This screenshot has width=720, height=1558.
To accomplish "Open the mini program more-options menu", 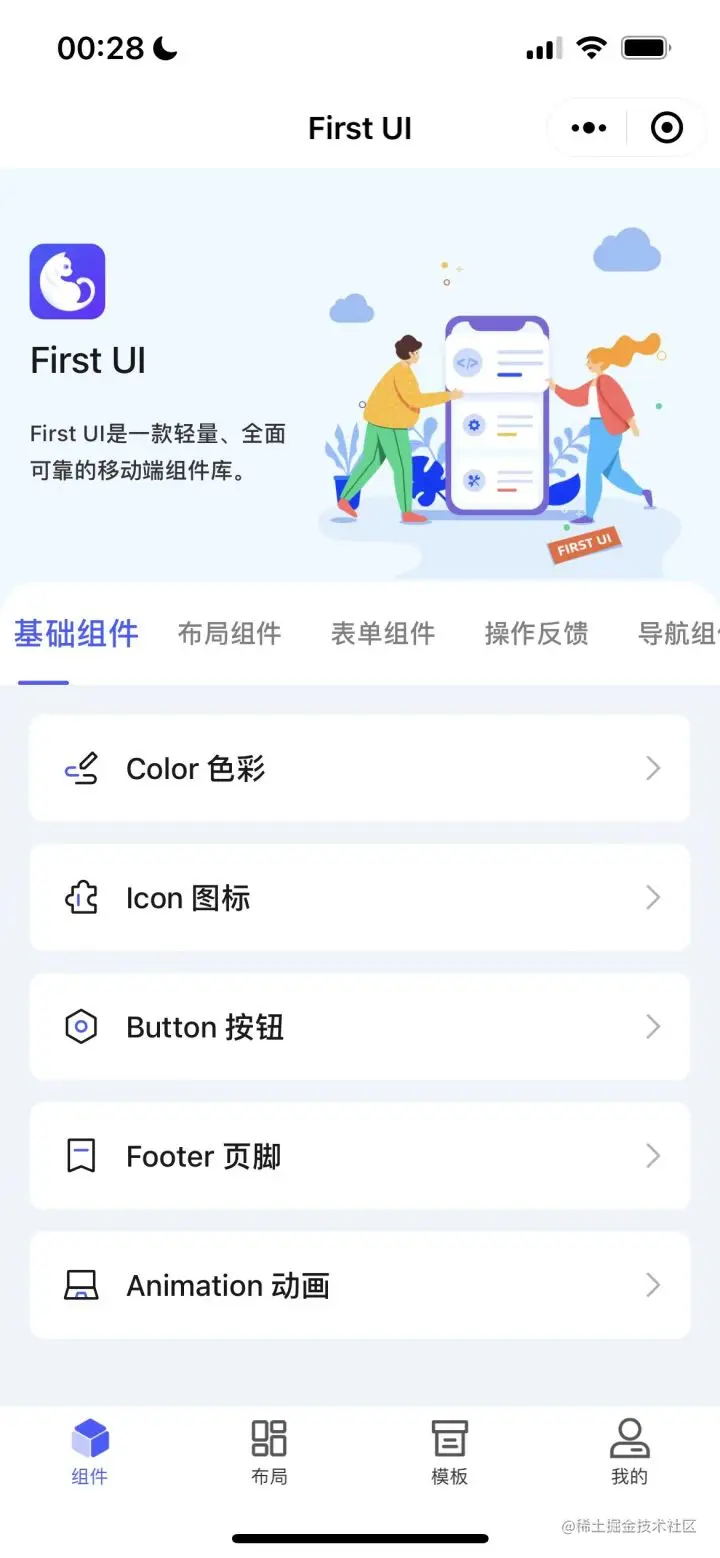I will [x=588, y=128].
